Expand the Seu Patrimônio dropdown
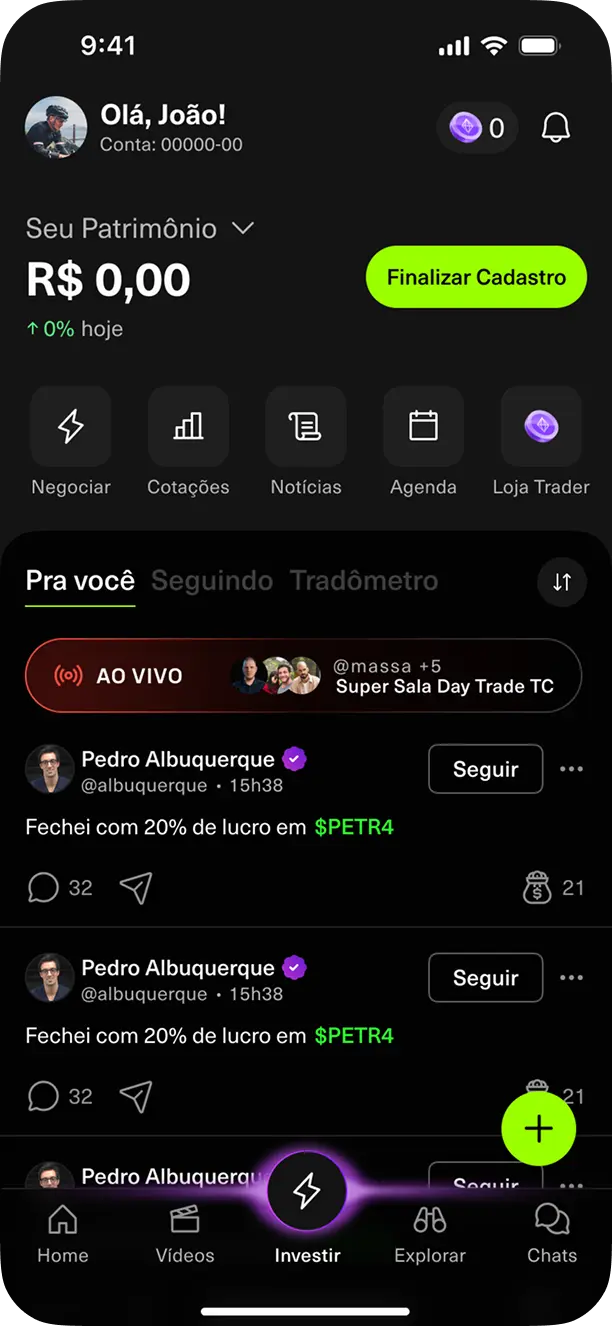The width and height of the screenshot is (612, 1326). click(x=242, y=228)
